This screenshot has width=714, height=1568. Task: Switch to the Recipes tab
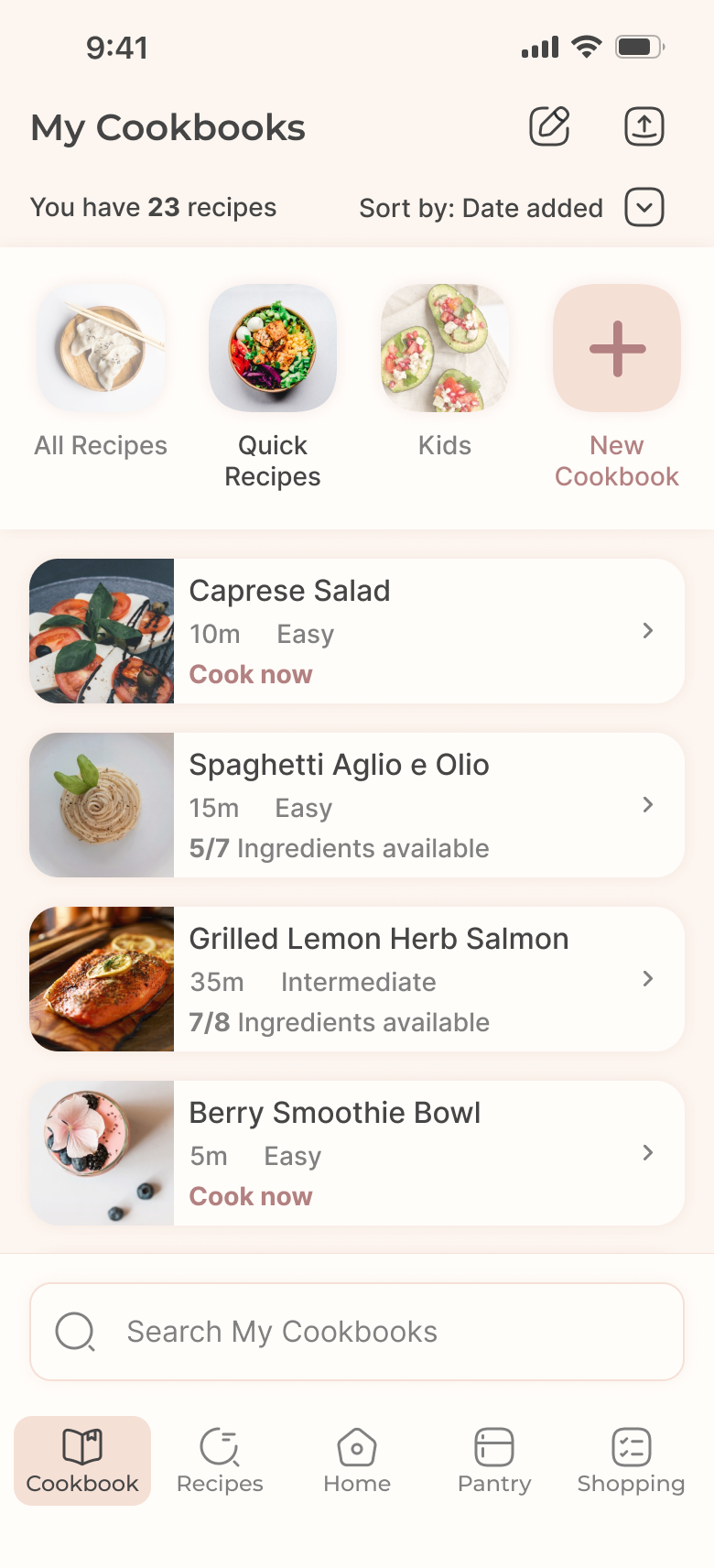[x=220, y=1461]
